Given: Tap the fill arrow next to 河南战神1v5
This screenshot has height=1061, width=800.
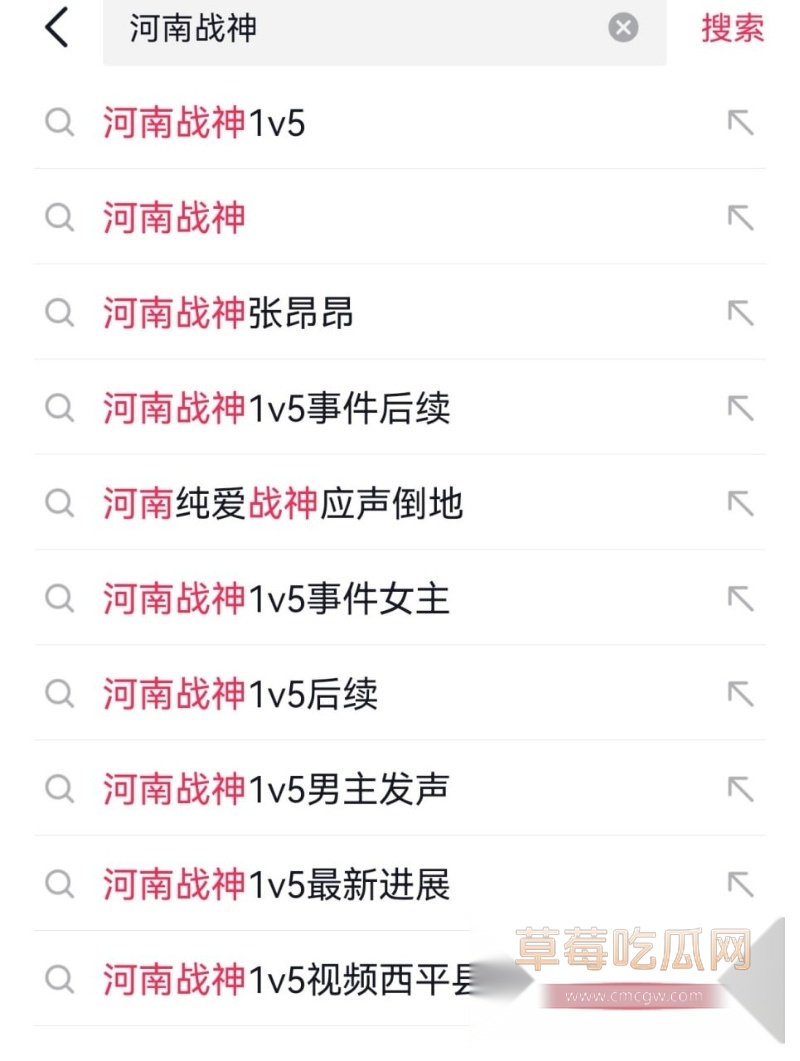Looking at the screenshot, I should click(x=740, y=123).
